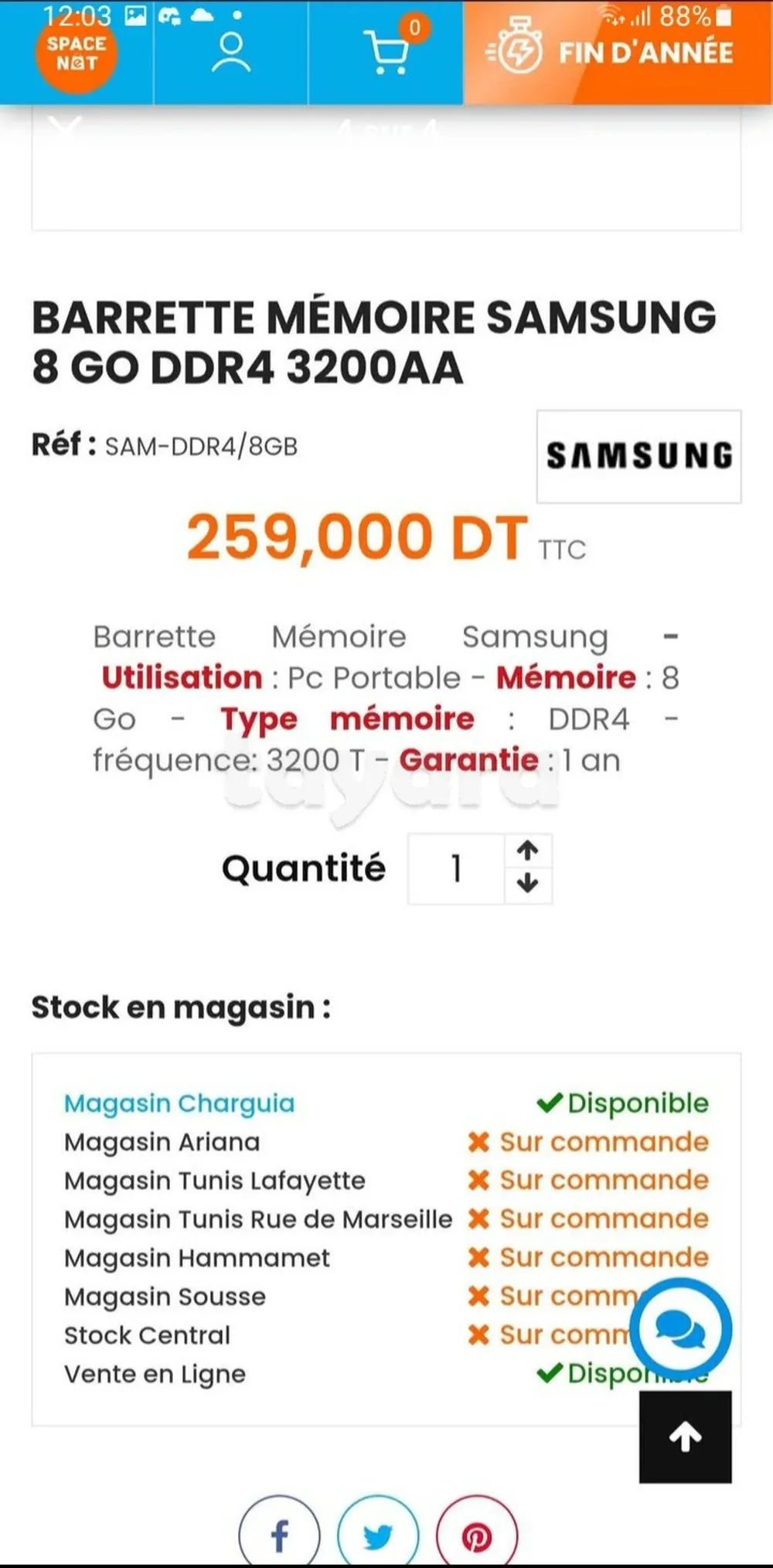Jump back to top with arrow button

[685, 1437]
